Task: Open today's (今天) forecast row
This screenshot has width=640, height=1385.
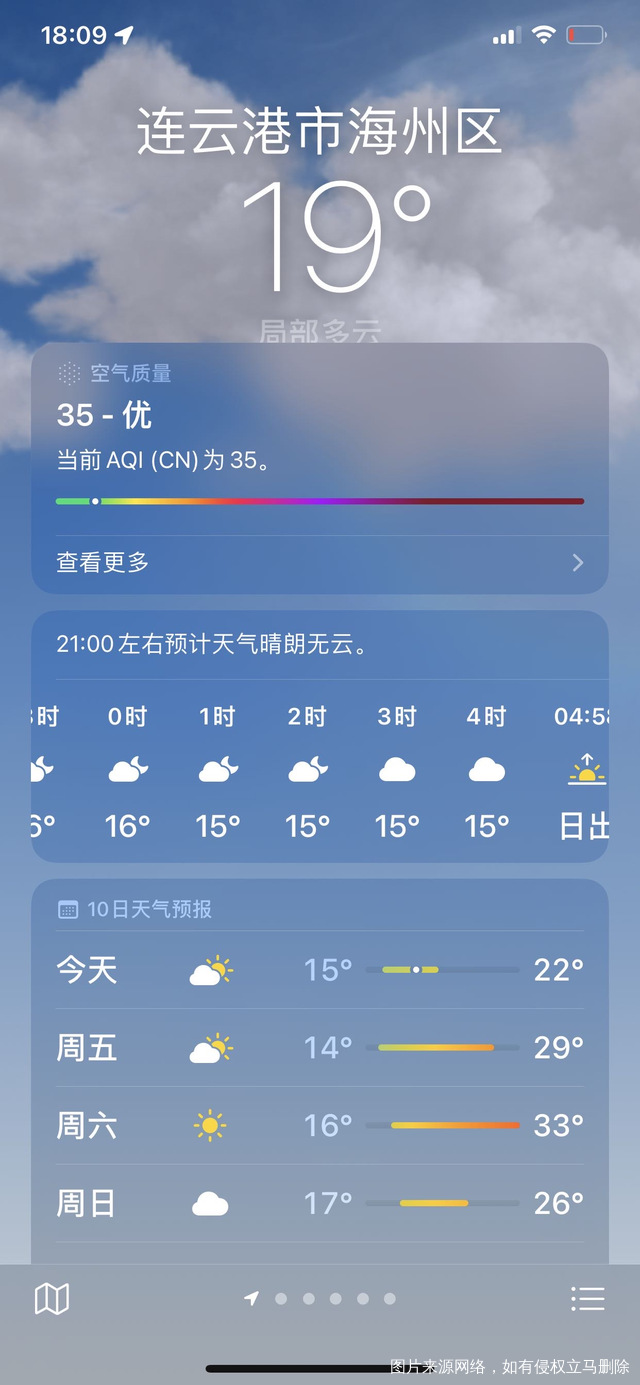Action: click(x=320, y=970)
